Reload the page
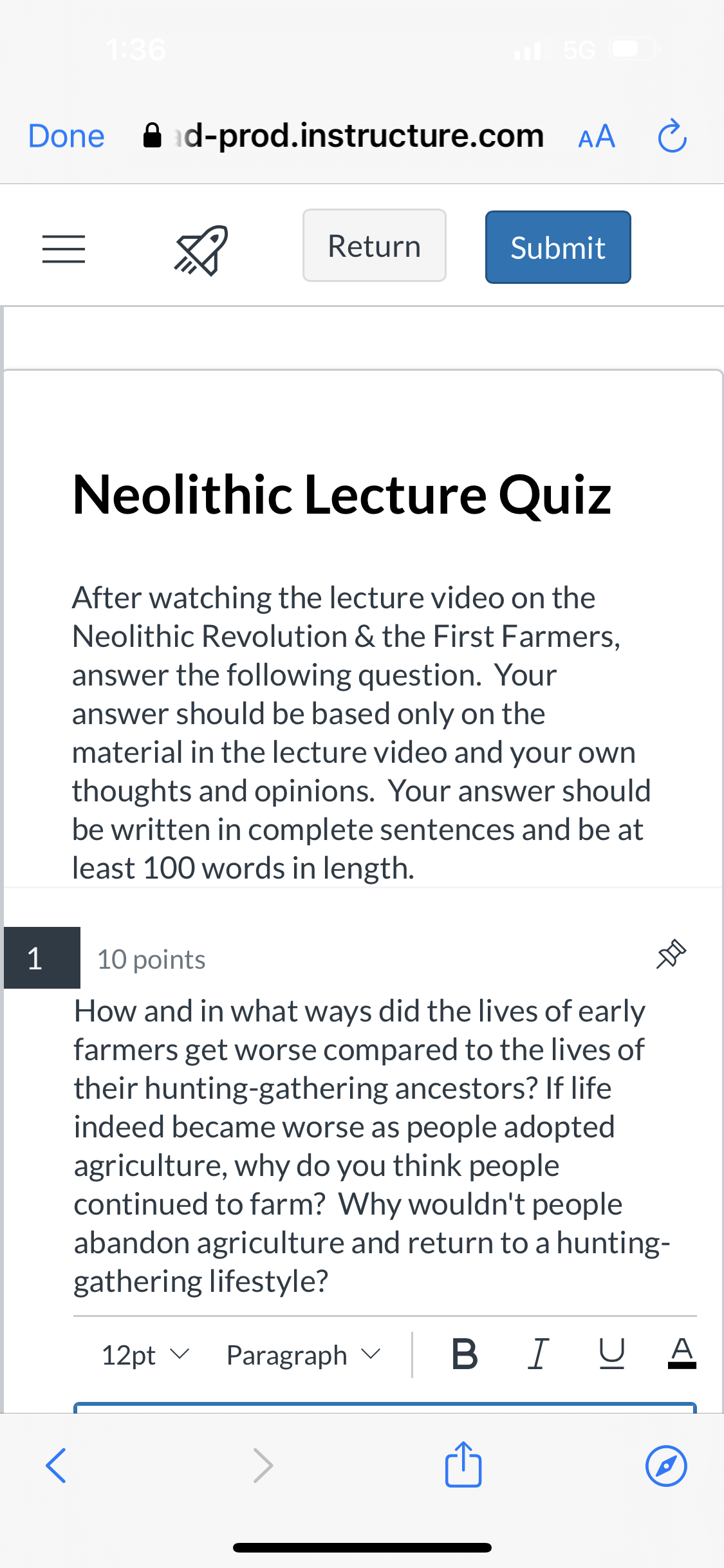This screenshot has height=1568, width=724. pyautogui.click(x=673, y=136)
